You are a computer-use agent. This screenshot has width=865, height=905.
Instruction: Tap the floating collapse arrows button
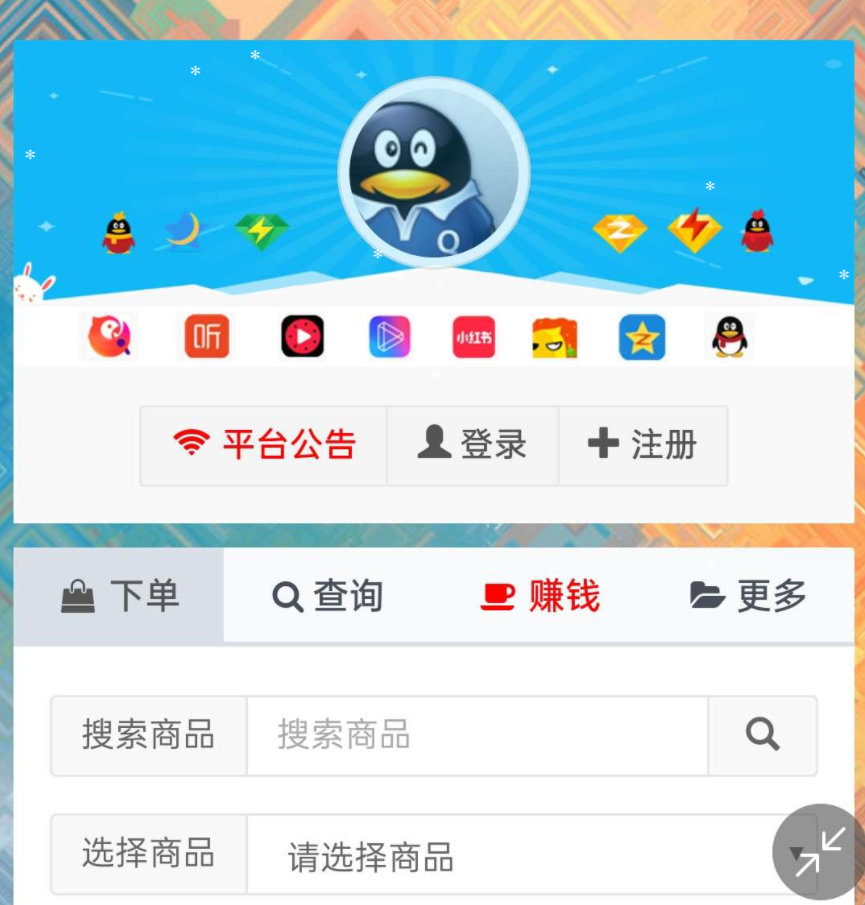coord(820,852)
